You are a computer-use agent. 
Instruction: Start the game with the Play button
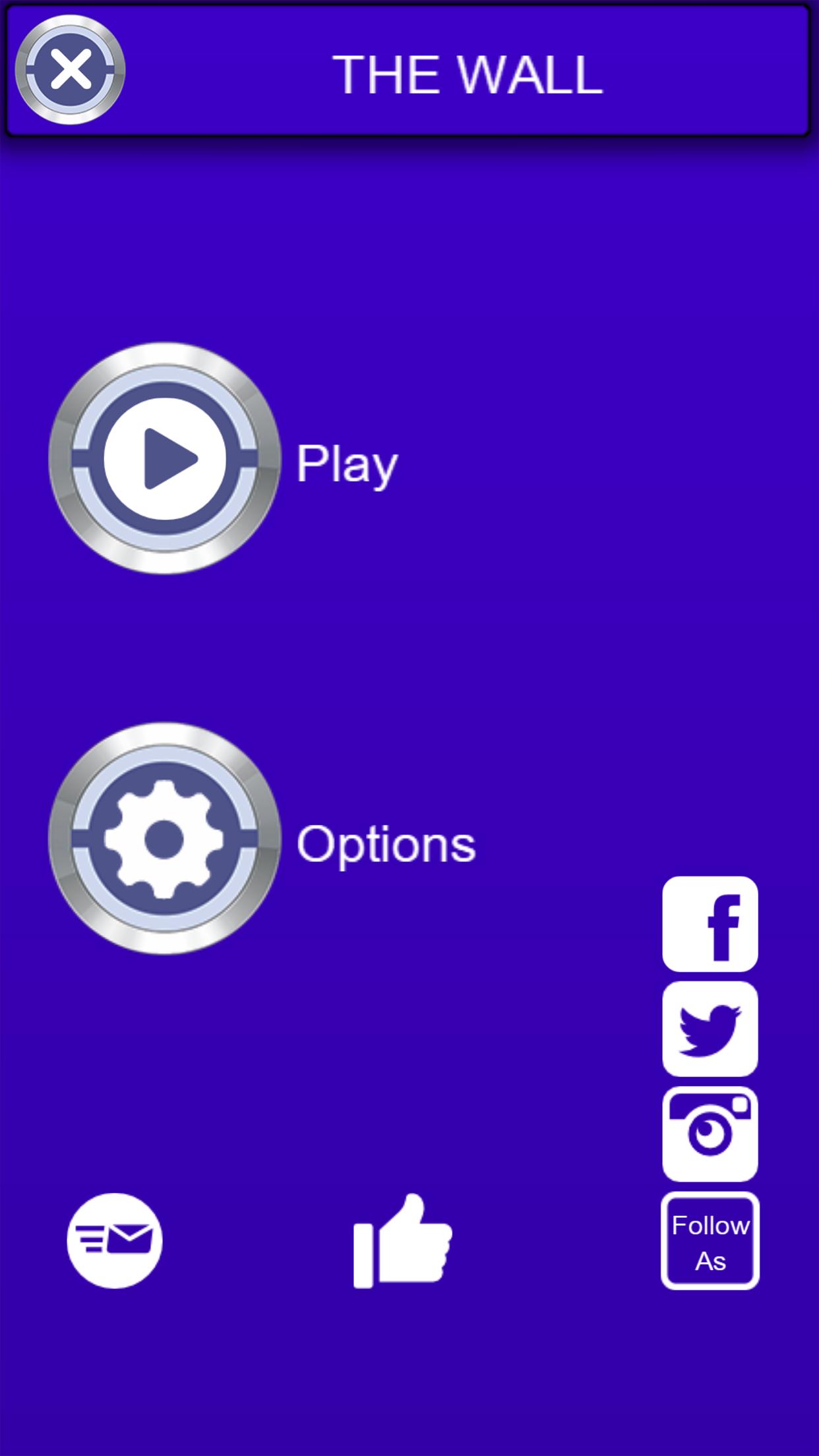pyautogui.click(x=164, y=458)
